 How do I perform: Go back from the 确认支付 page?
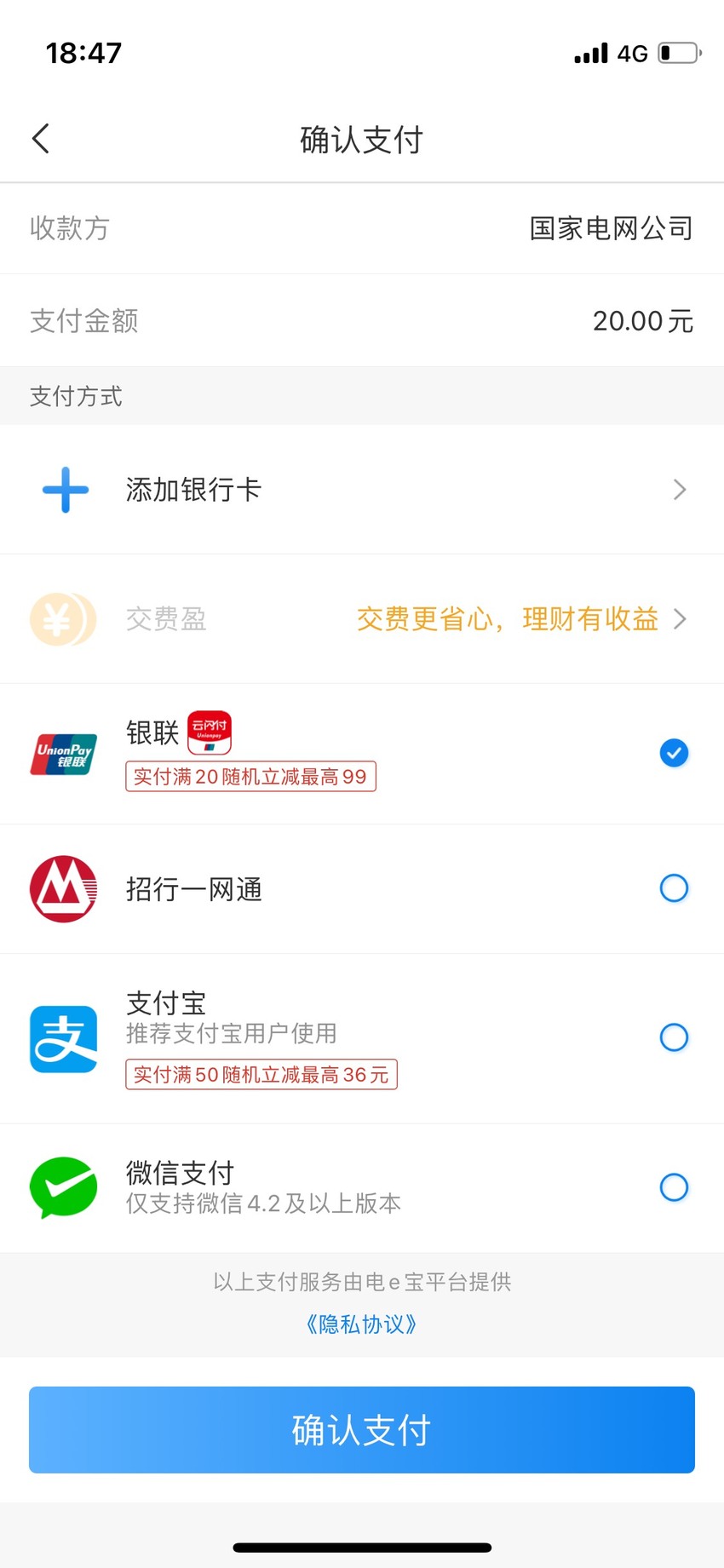[41, 139]
